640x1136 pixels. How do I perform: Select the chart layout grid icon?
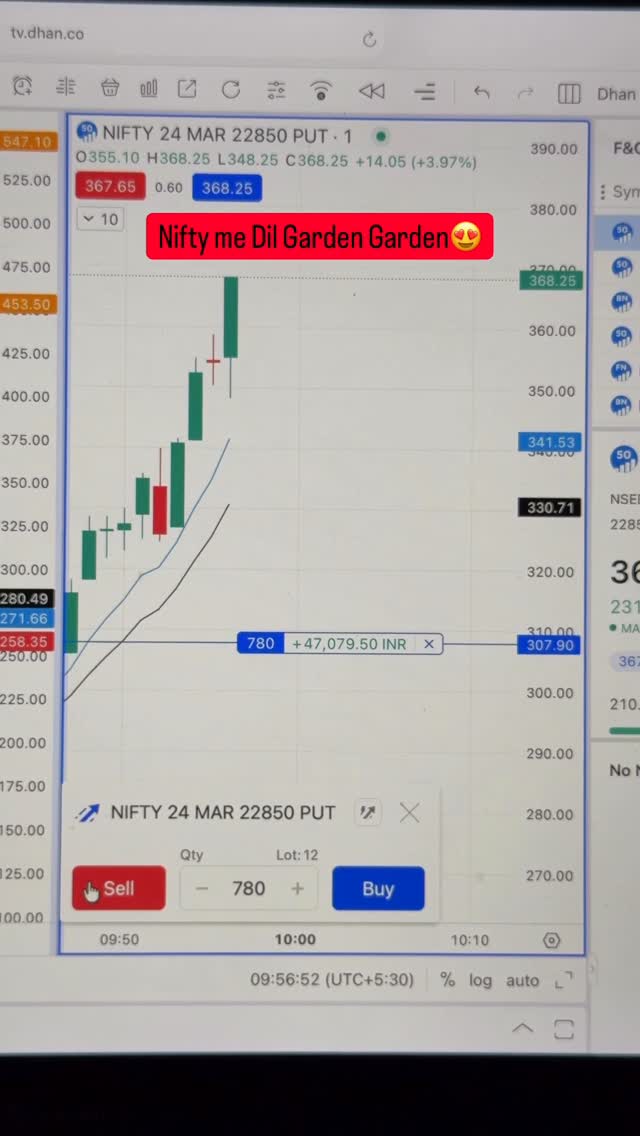click(569, 94)
